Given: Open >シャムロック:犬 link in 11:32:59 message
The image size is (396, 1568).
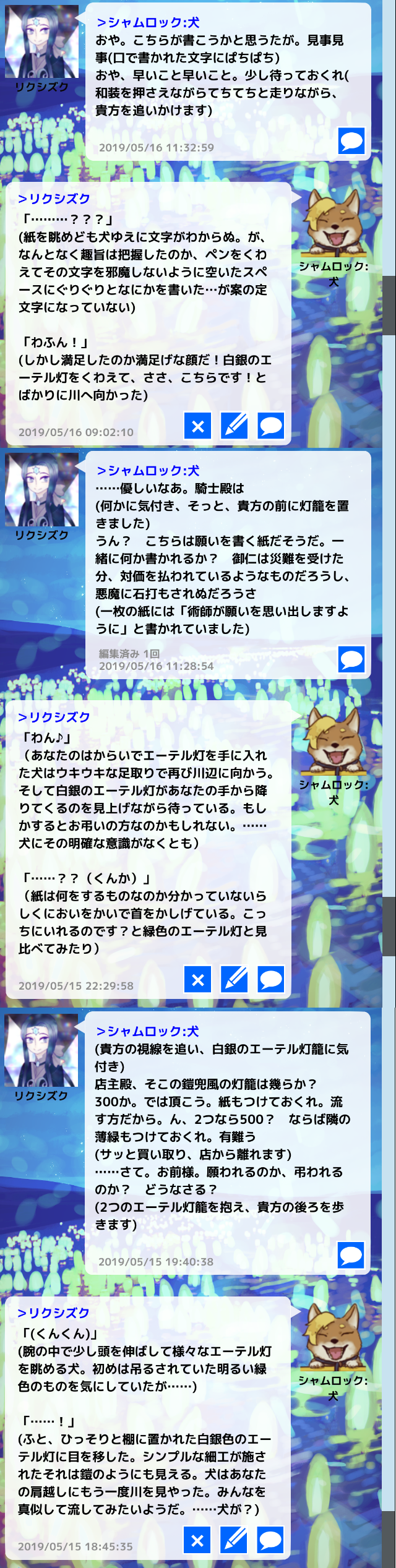Looking at the screenshot, I should 148,23.
